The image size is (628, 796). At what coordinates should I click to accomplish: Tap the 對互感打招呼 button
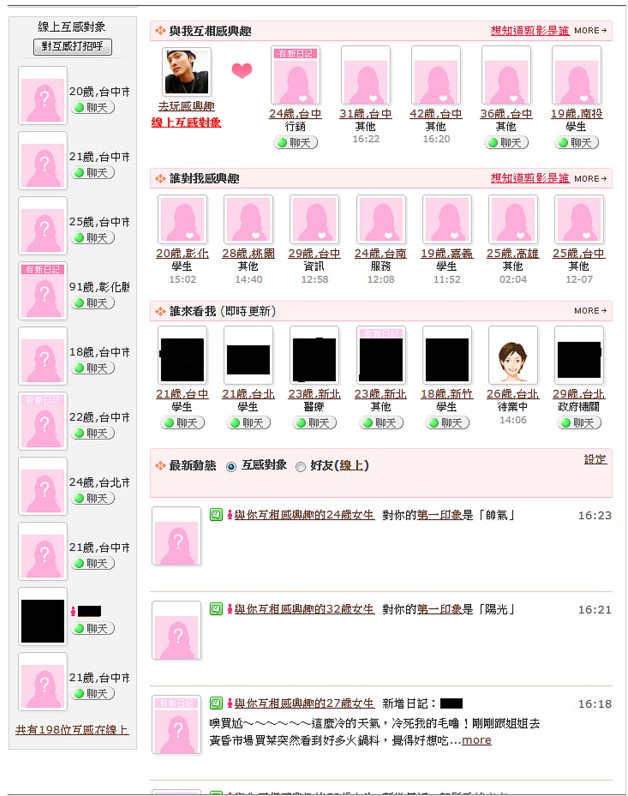coord(72,47)
